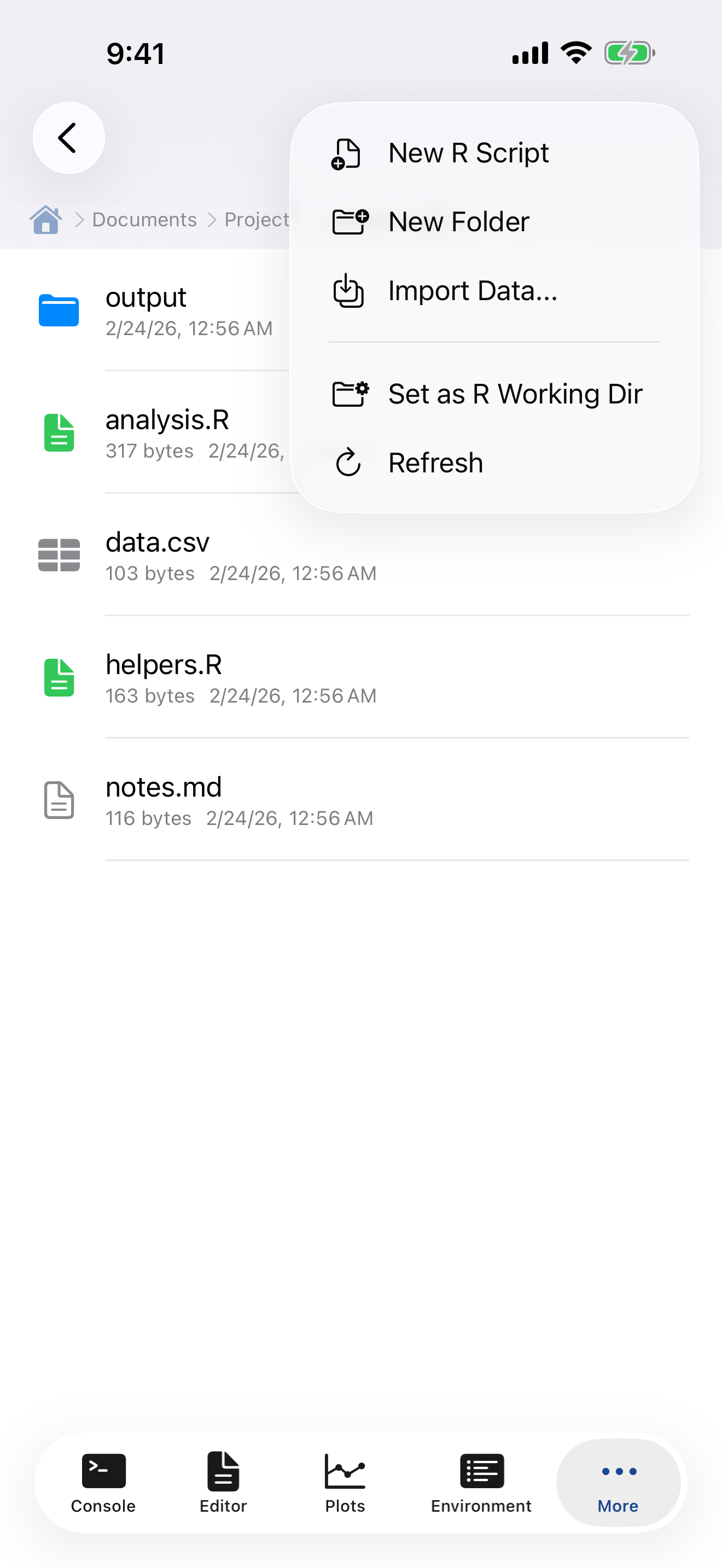
Task: Open the Documents breadcrumb link
Action: [144, 220]
